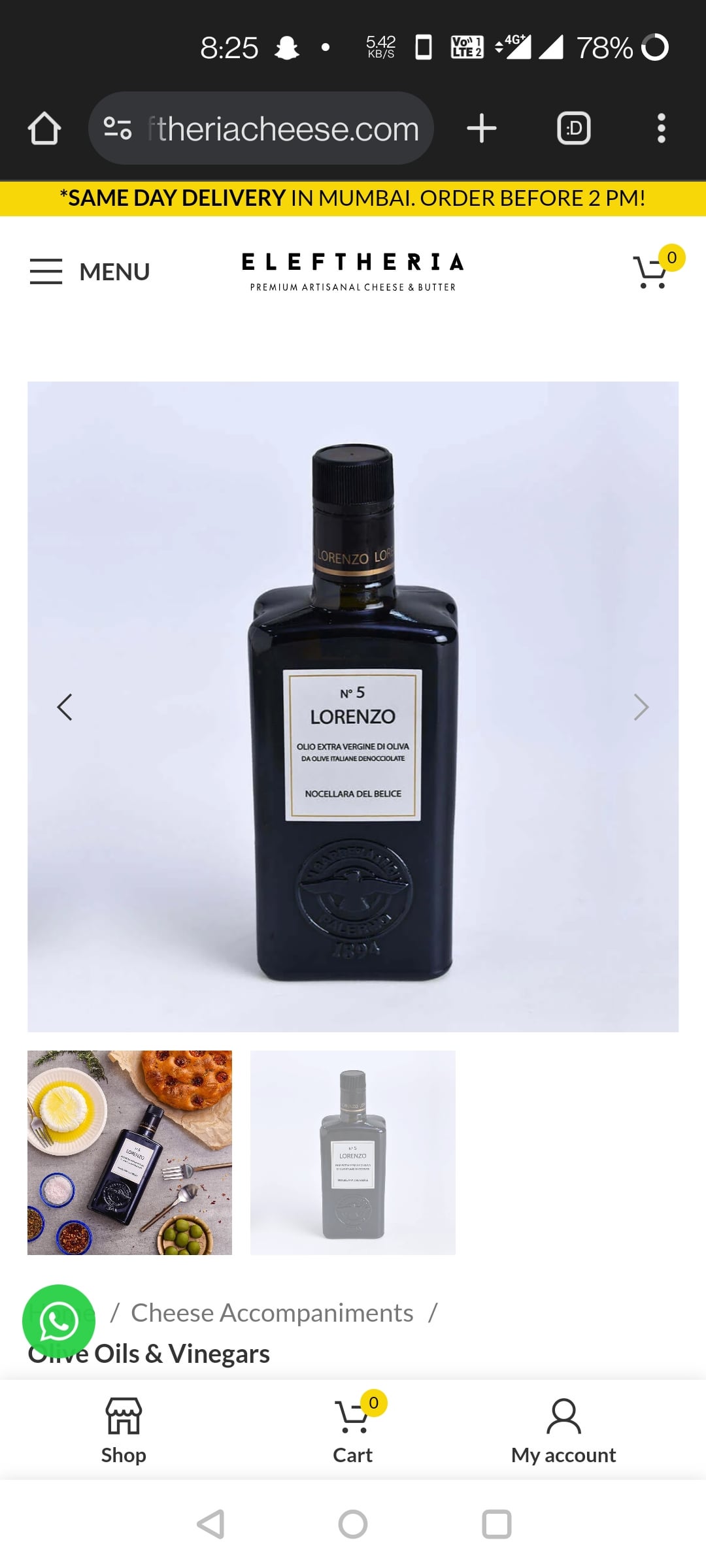Open recent apps from navigation bar
The height and width of the screenshot is (1568, 706).
point(497,1524)
